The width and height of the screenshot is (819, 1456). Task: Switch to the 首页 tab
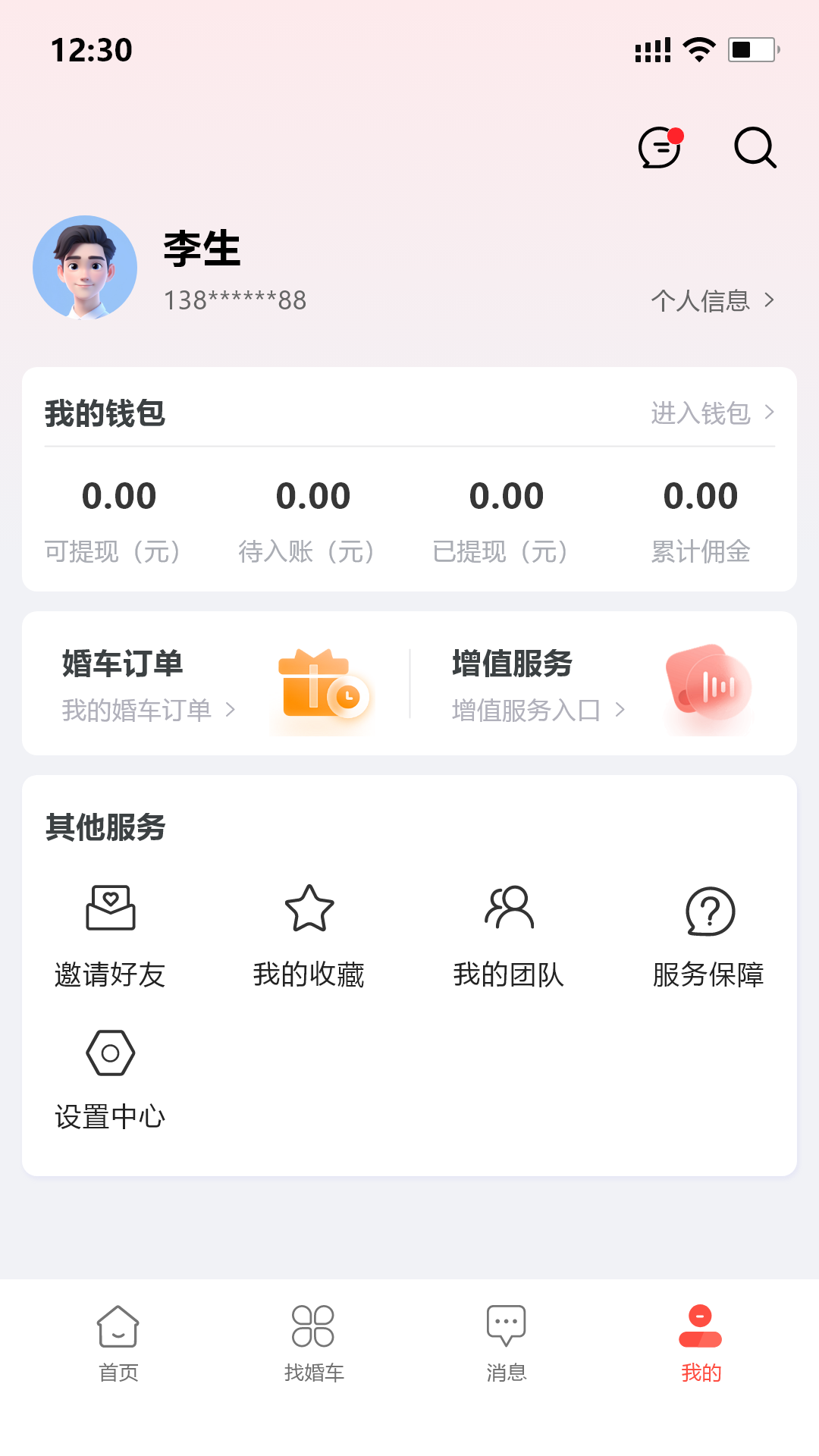[x=118, y=1342]
